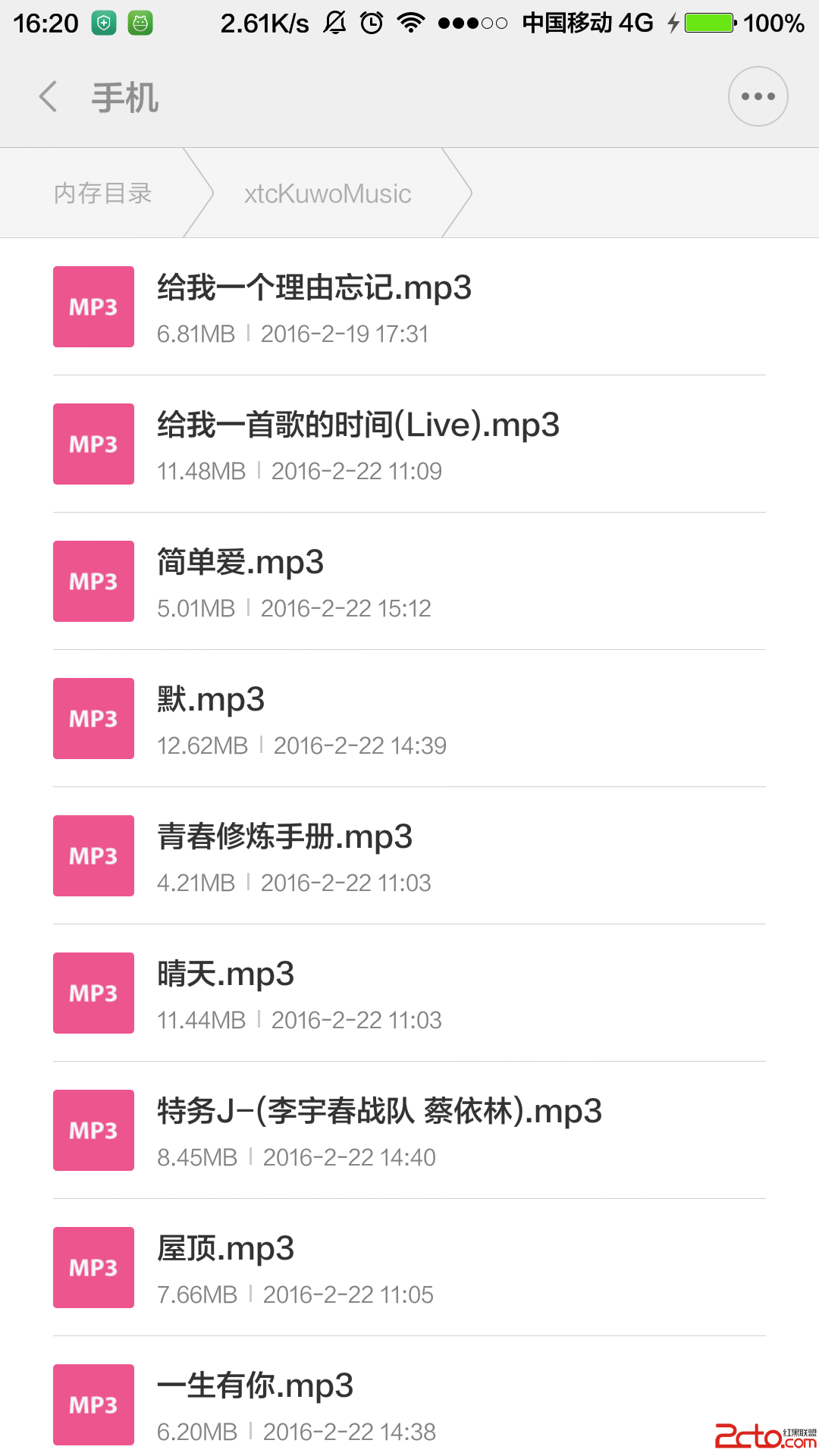This screenshot has width=819, height=1456.
Task: Open the three-dot more options menu
Action: (758, 96)
